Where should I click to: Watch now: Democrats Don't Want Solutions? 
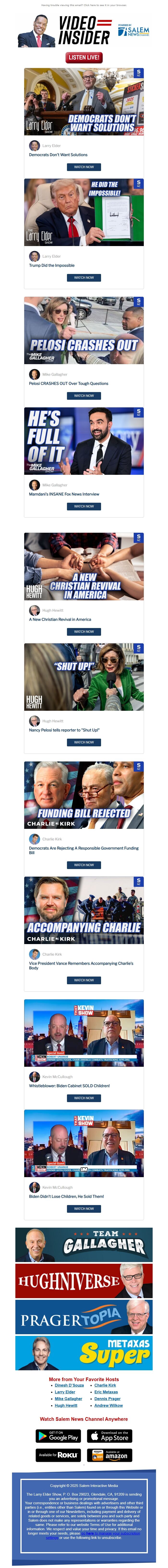point(84,167)
